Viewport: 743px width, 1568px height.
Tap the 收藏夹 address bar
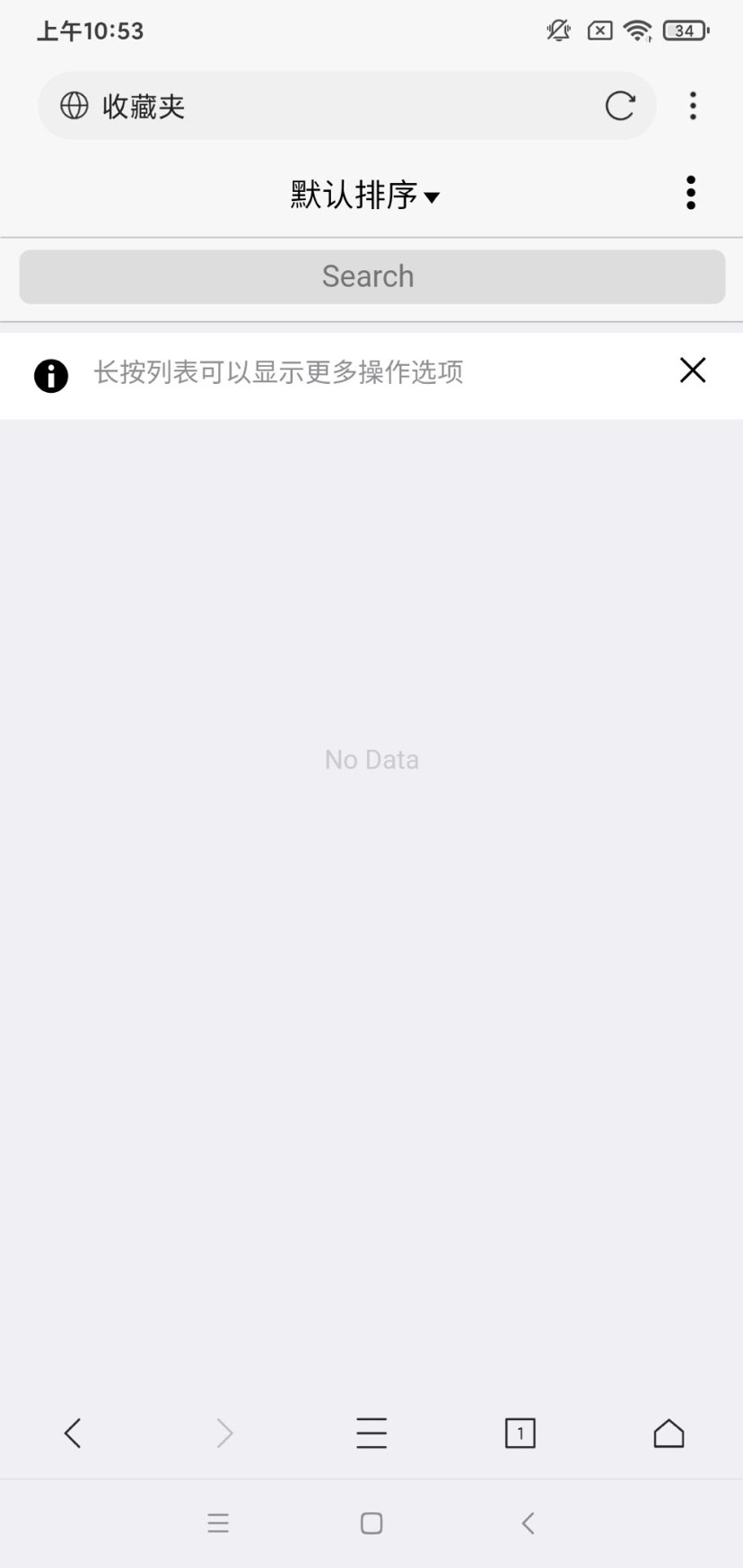pyautogui.click(x=323, y=106)
